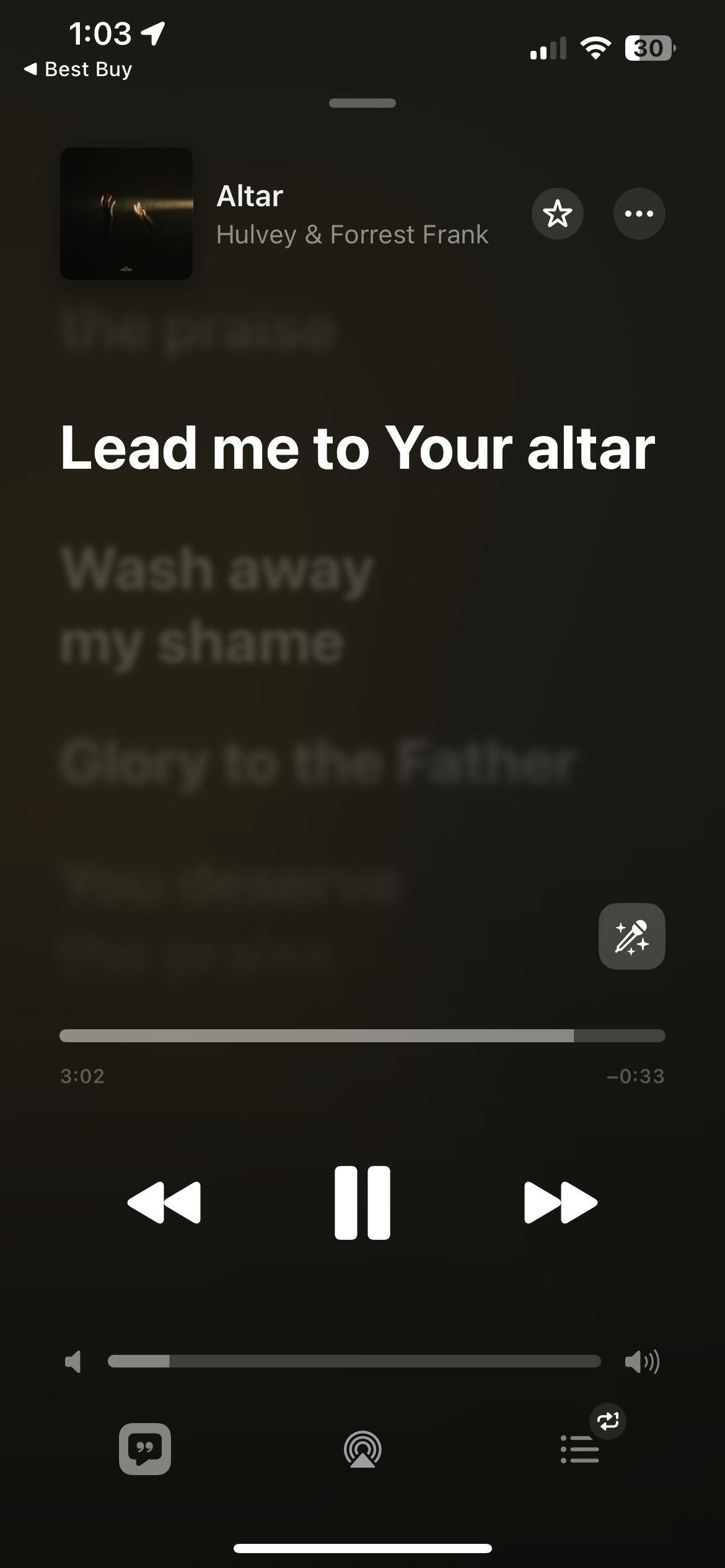Skip to the next track
The image size is (725, 1568).
click(560, 1203)
